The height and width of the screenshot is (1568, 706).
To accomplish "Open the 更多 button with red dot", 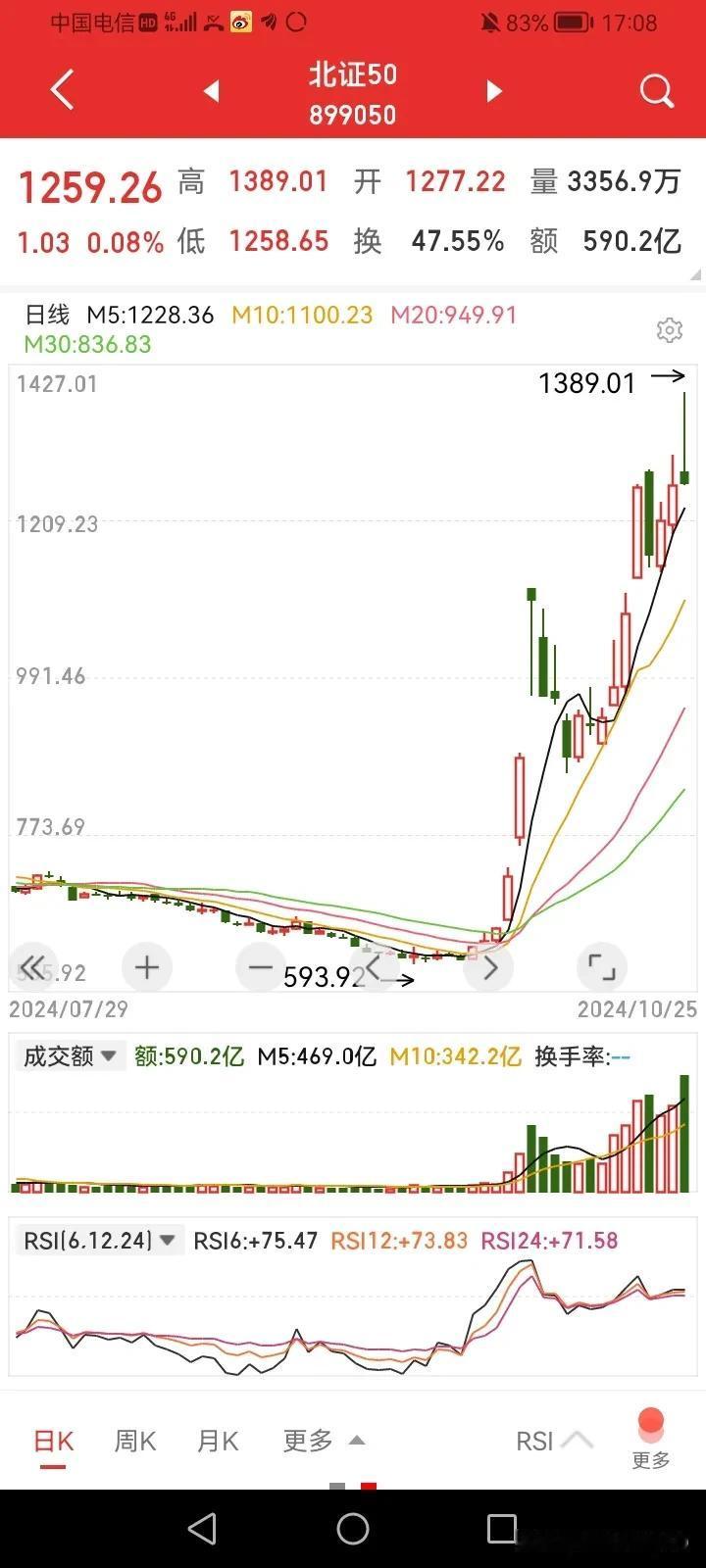I will point(651,1440).
